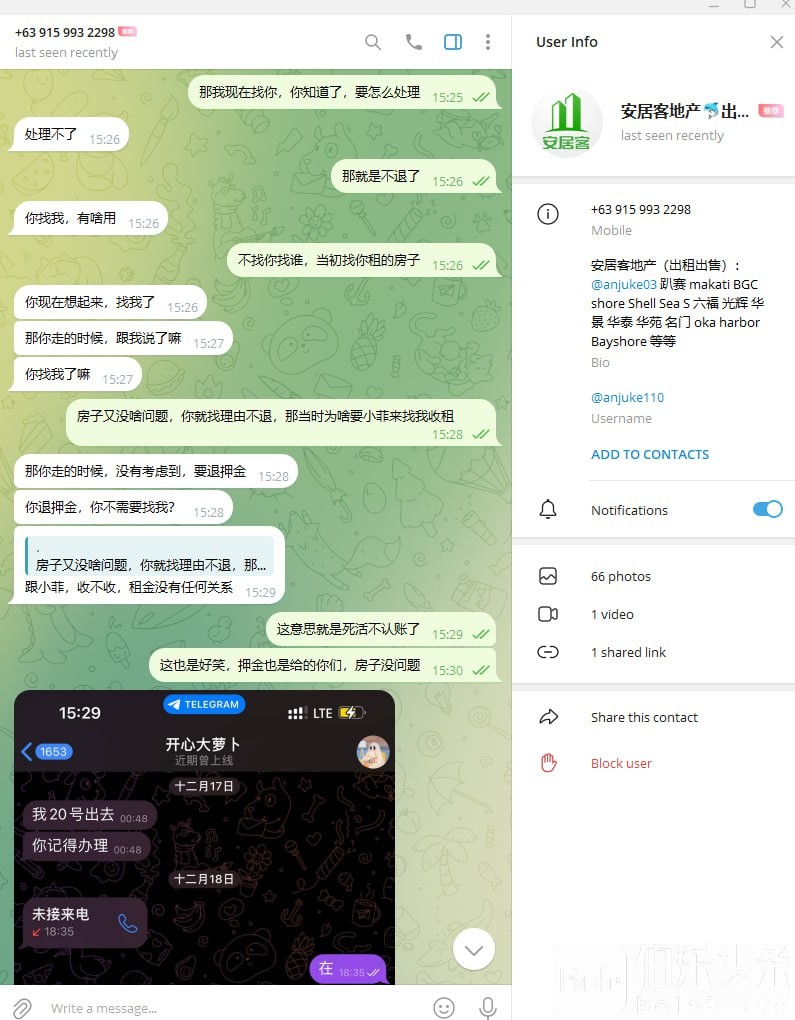
Task: Start a voice call with this contact
Action: (x=413, y=42)
